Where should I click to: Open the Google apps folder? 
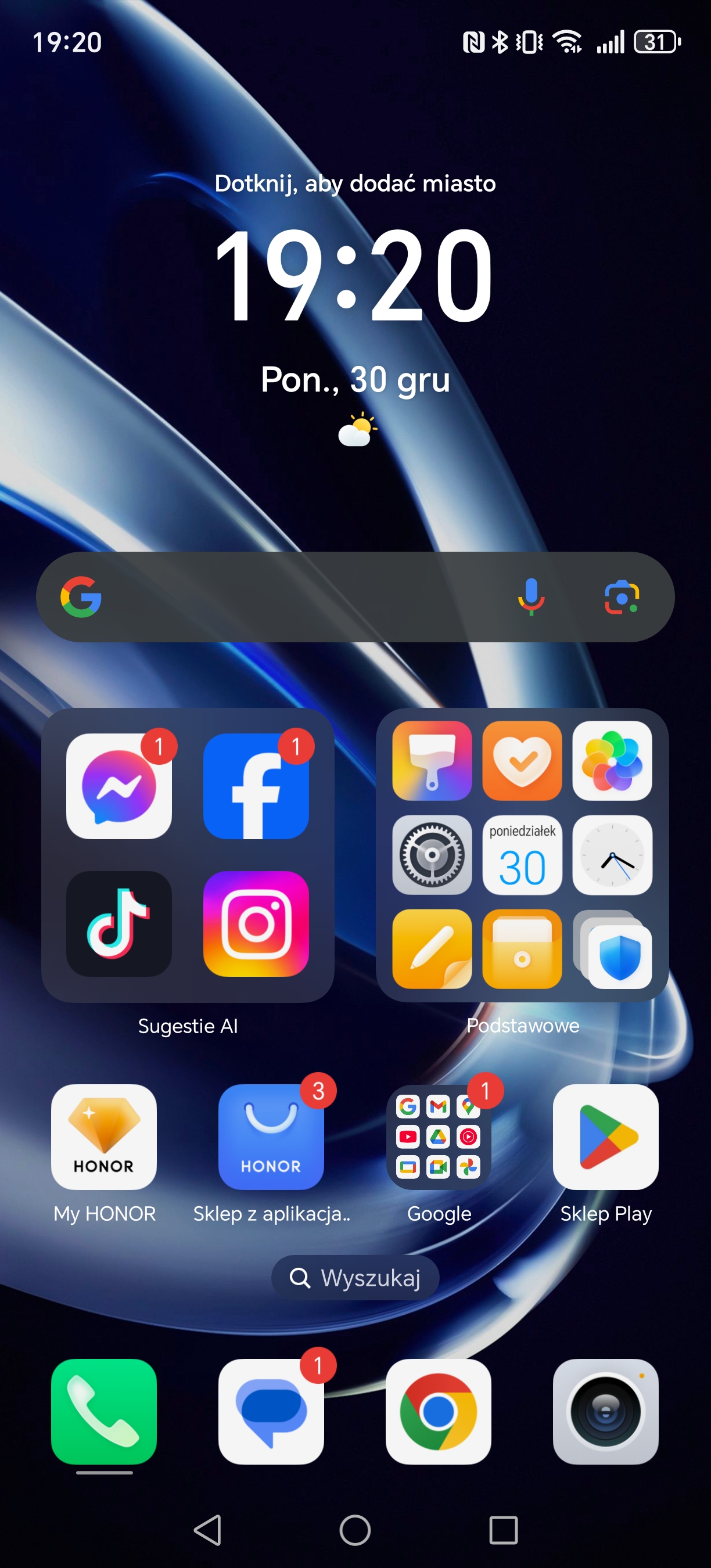tap(439, 1137)
